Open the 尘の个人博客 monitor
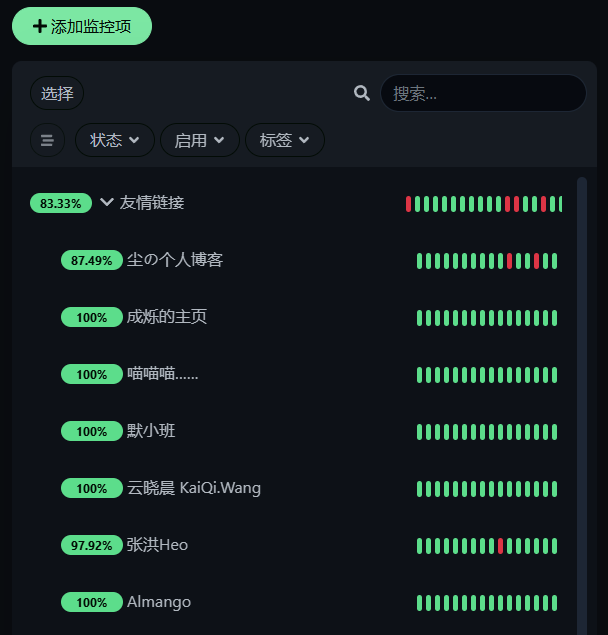Viewport: 608px width, 635px height. coord(175,260)
